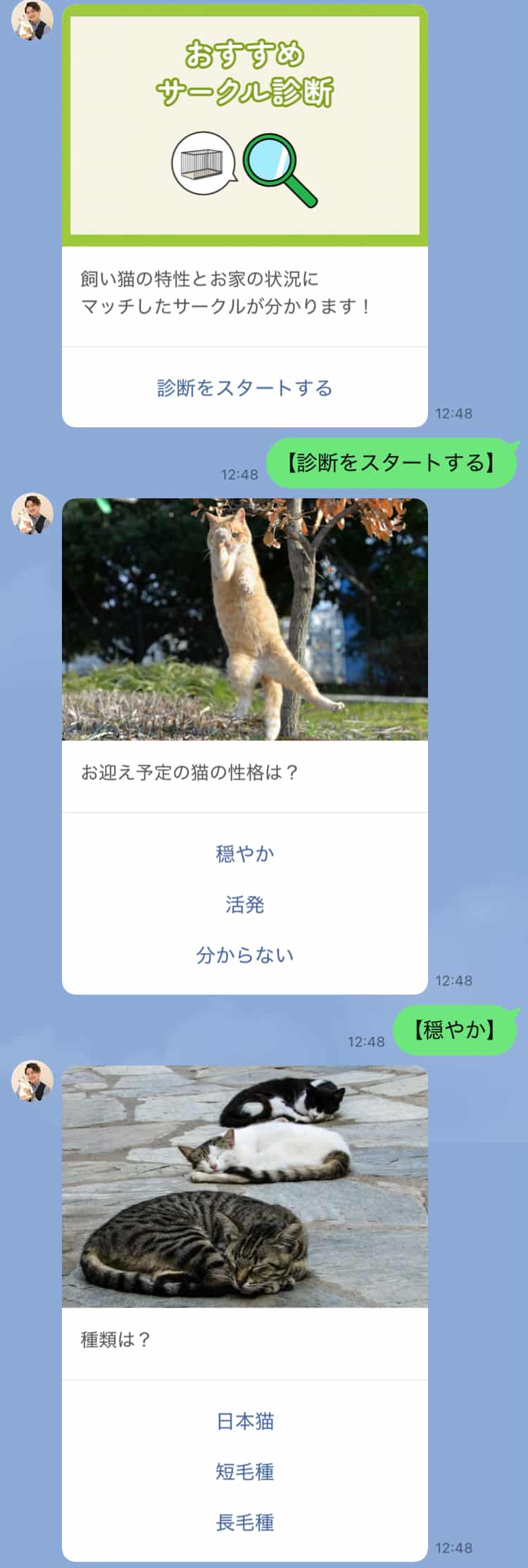Pick 長毛種 option
Screen dimensions: 528x1568
[x=244, y=1522]
